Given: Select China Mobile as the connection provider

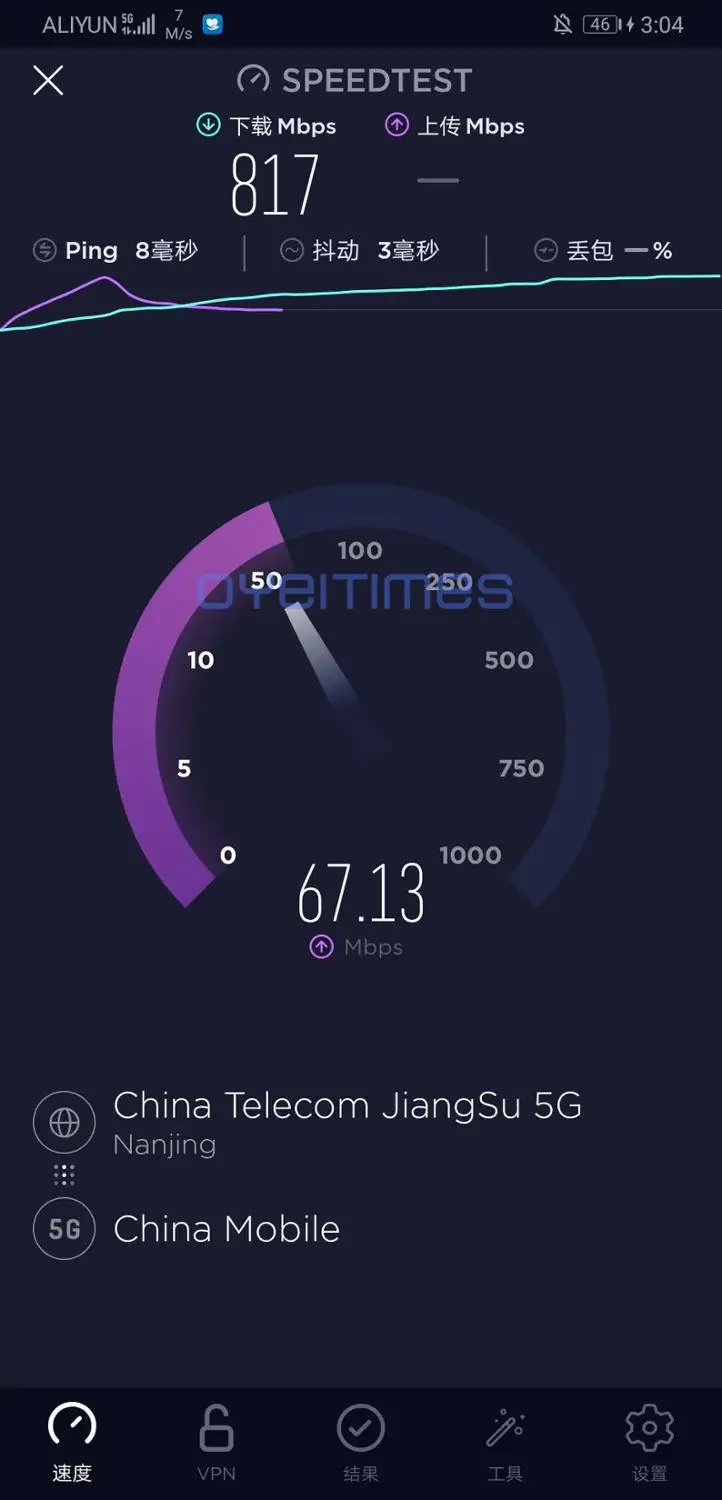Looking at the screenshot, I should point(226,1228).
